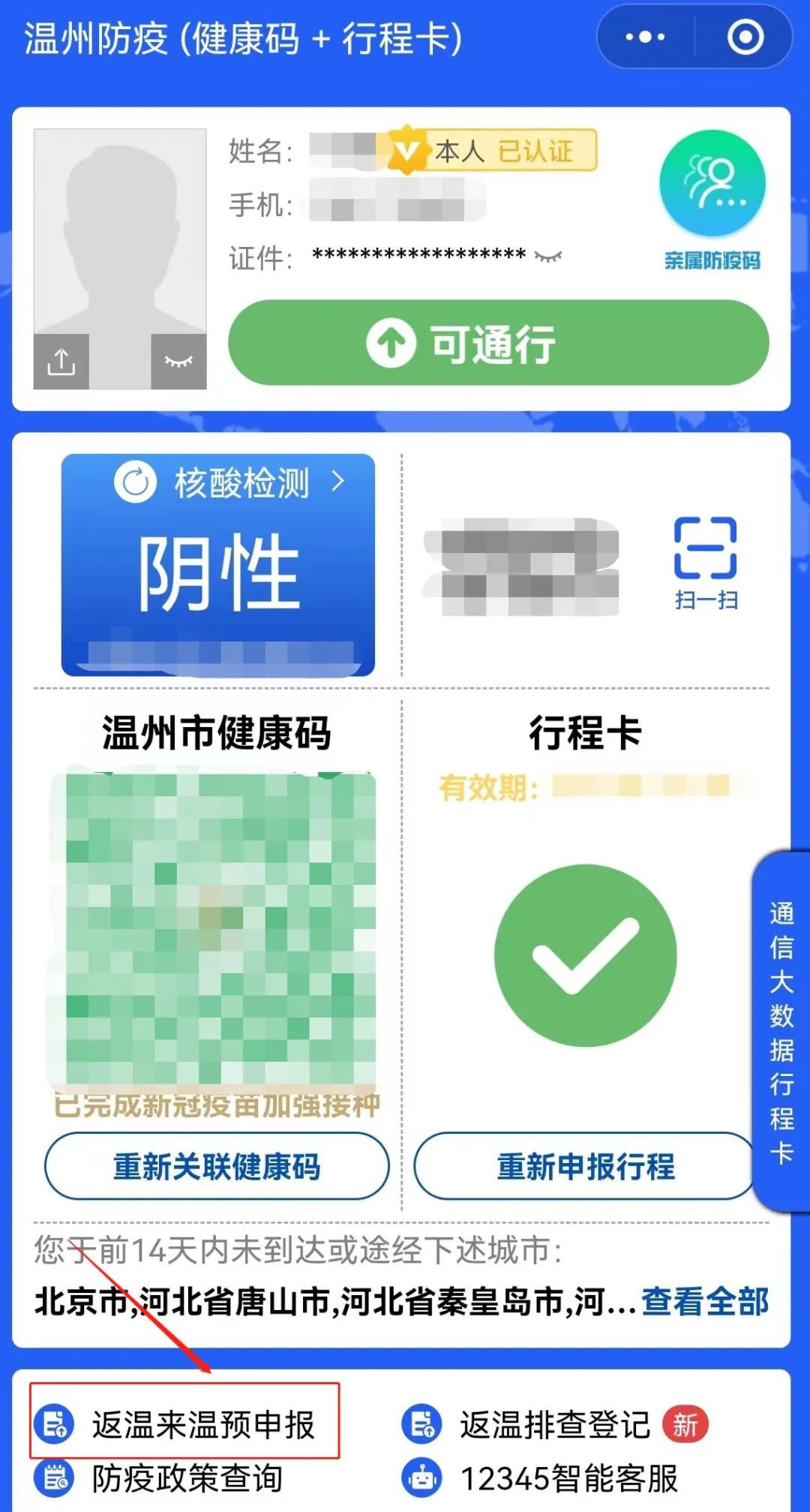Screen dimensions: 810x1512
Task: Tap the upload icon on profile photo
Action: tap(61, 362)
